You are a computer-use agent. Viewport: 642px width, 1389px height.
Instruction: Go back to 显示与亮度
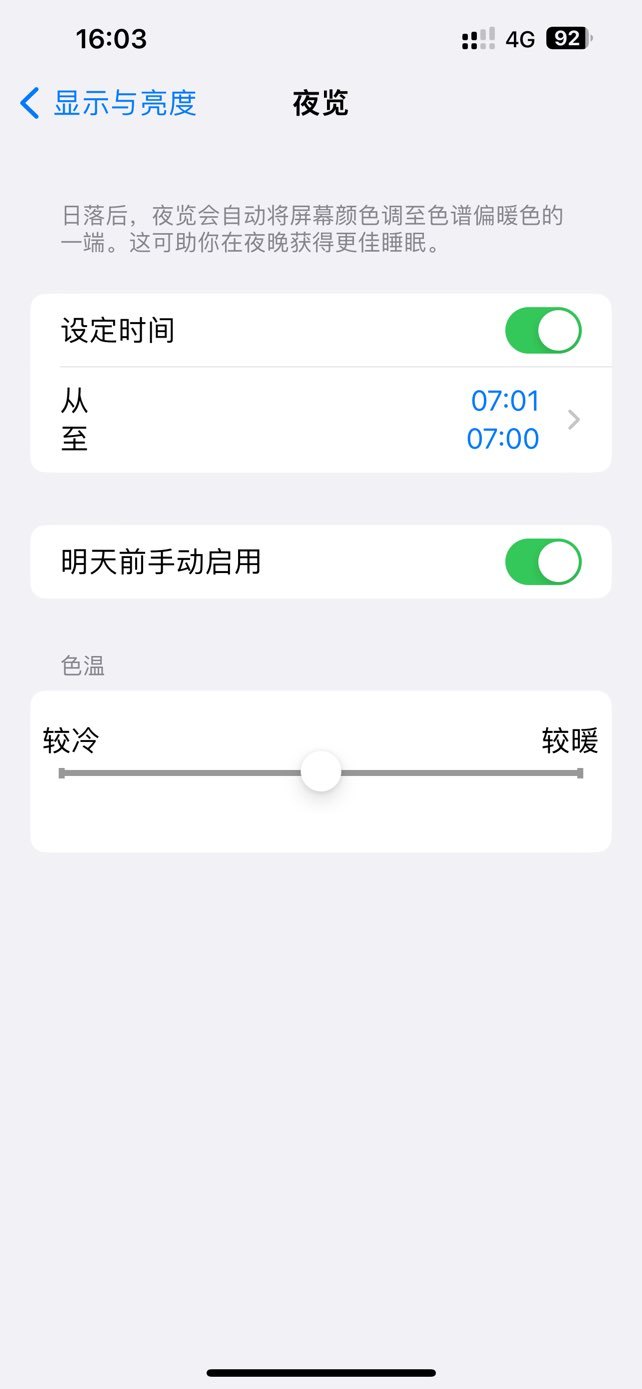tap(108, 103)
